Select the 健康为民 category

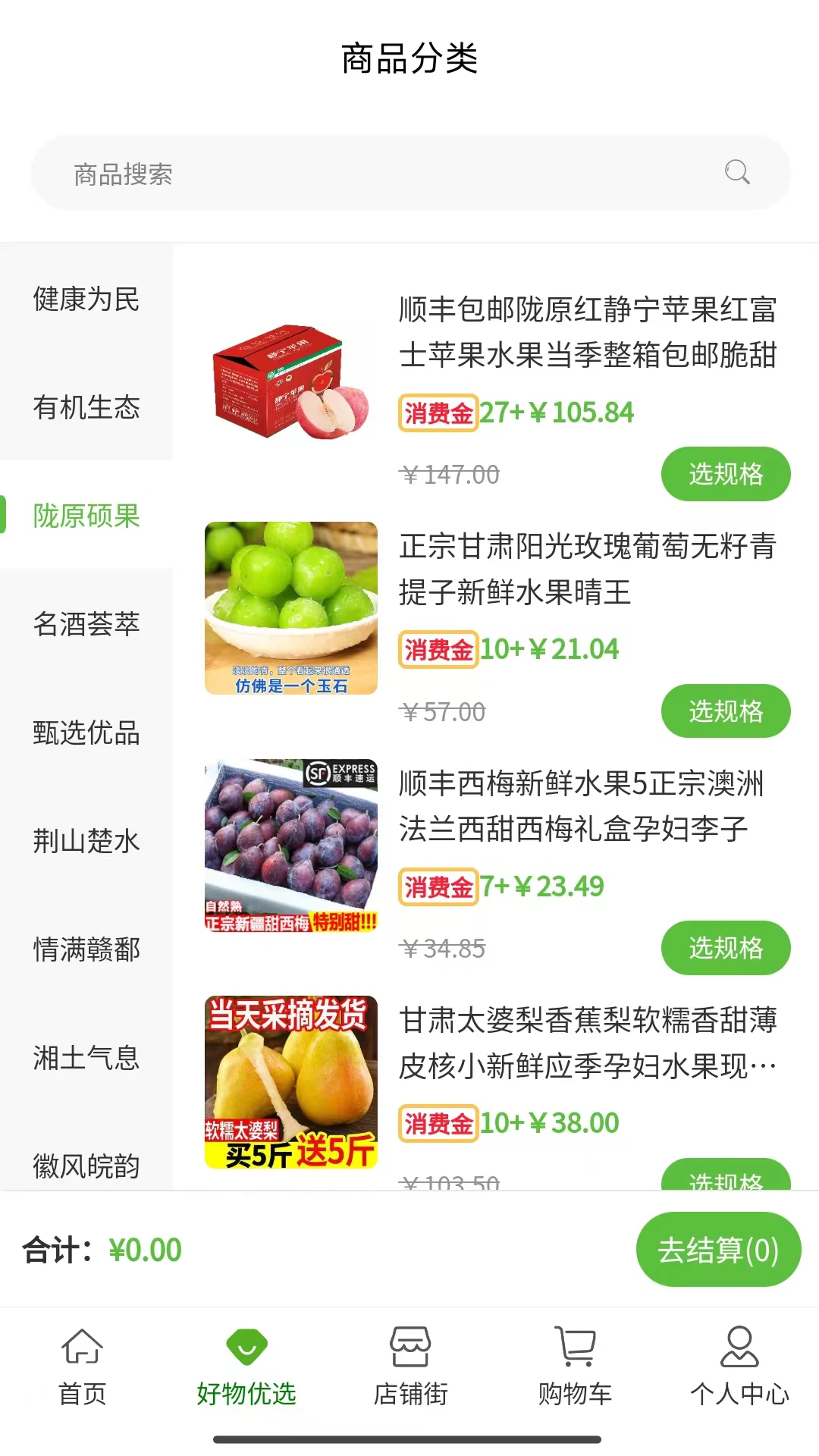pyautogui.click(x=86, y=299)
